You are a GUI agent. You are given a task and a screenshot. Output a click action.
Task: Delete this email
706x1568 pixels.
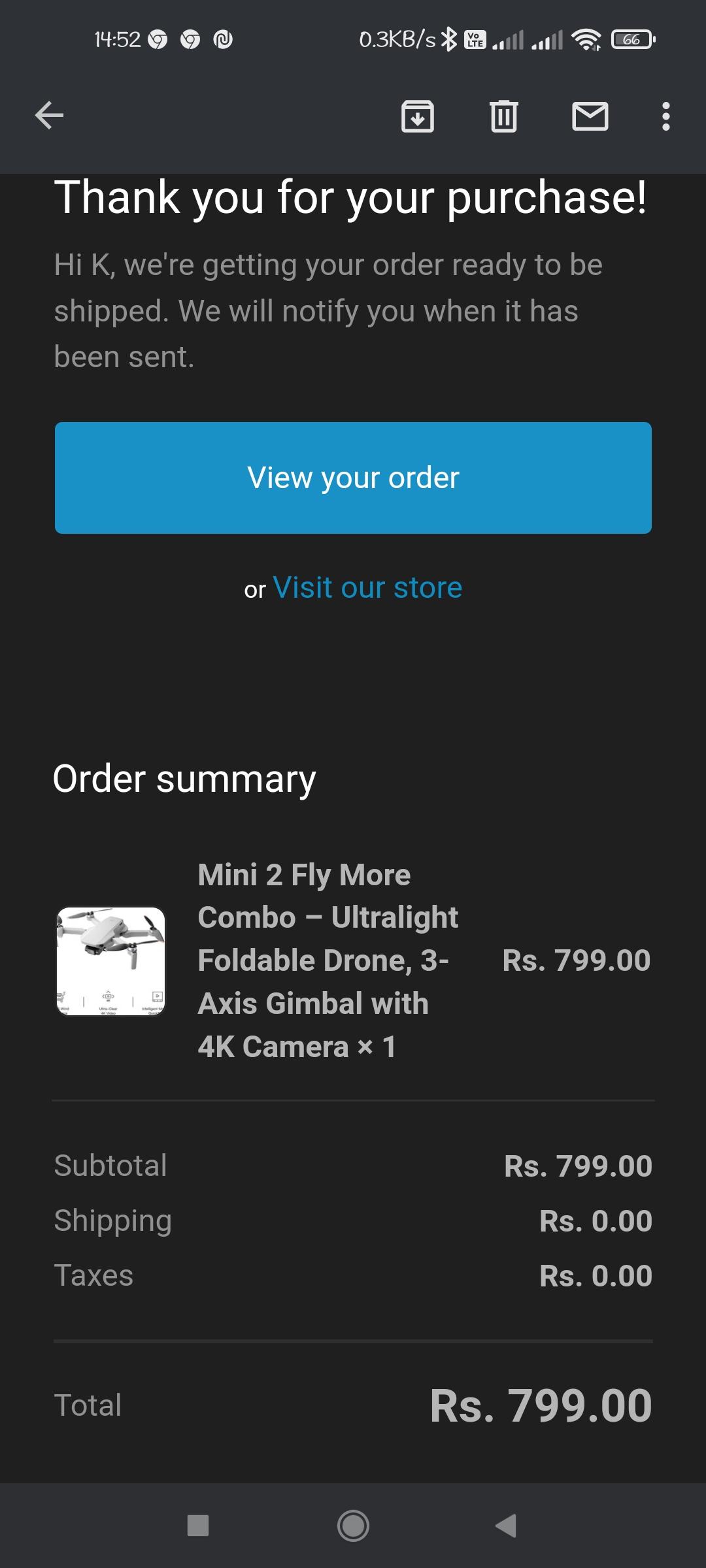coord(503,116)
